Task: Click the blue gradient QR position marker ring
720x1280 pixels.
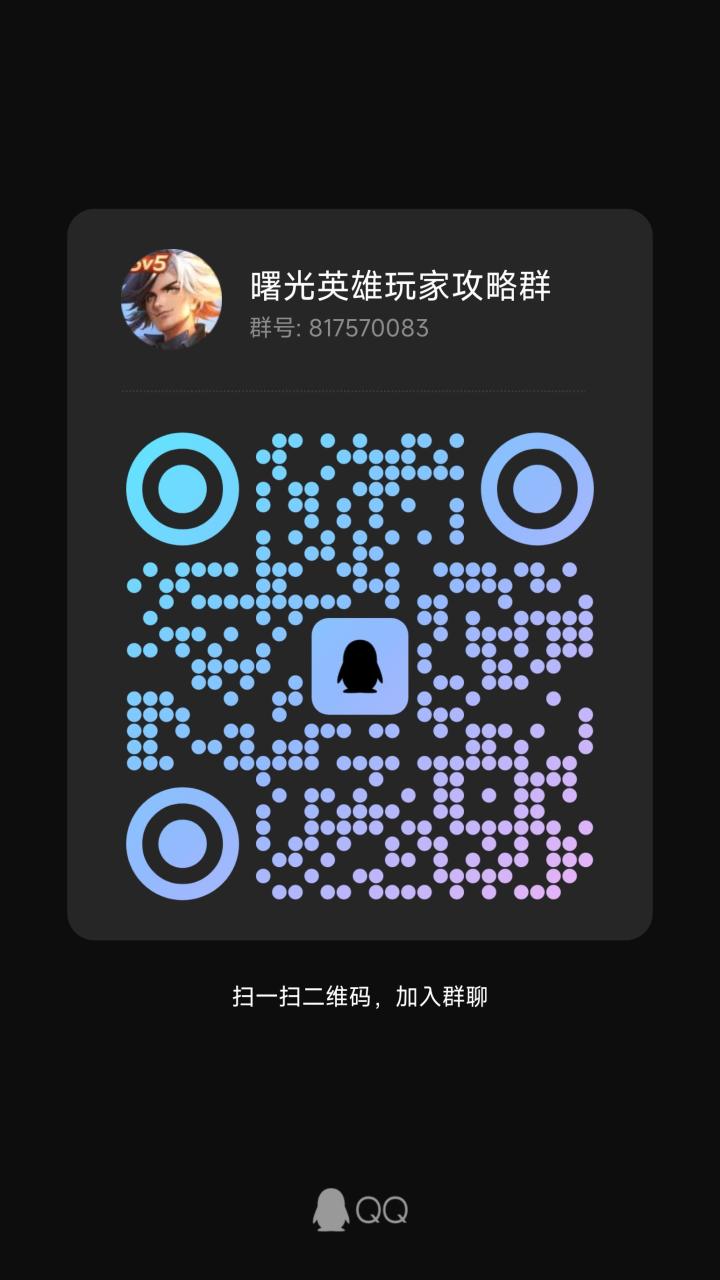Action: 181,487
